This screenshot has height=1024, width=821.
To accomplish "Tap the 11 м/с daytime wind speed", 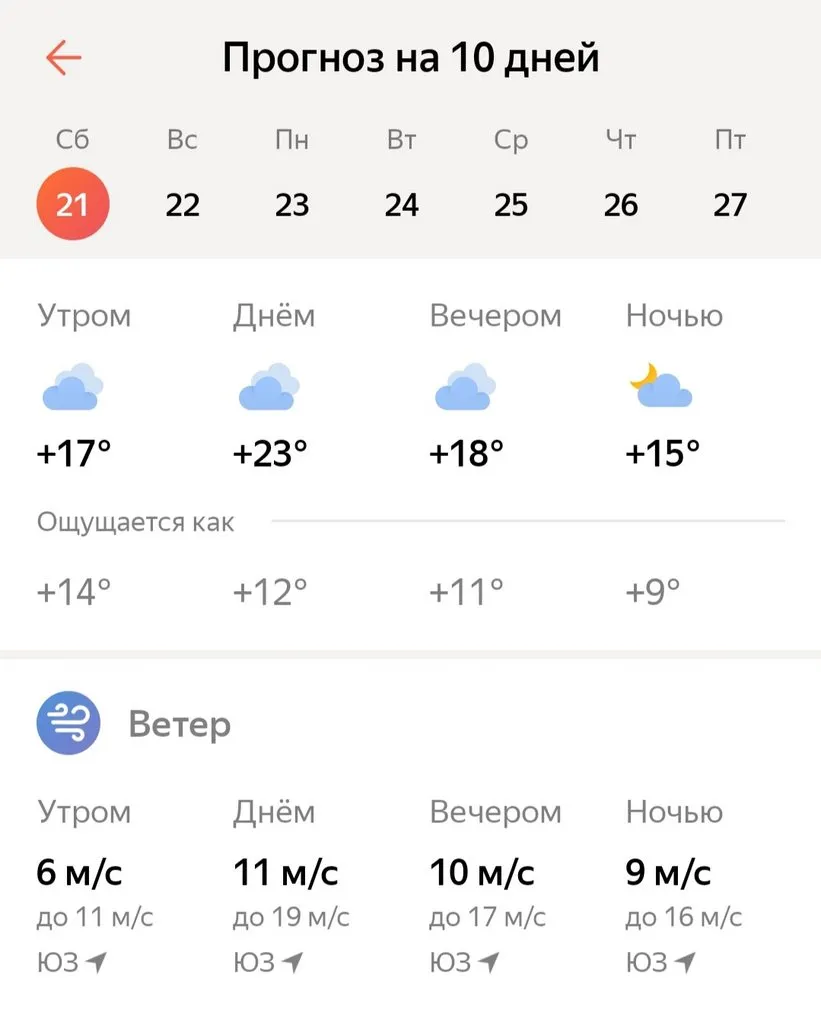I will pyautogui.click(x=283, y=871).
